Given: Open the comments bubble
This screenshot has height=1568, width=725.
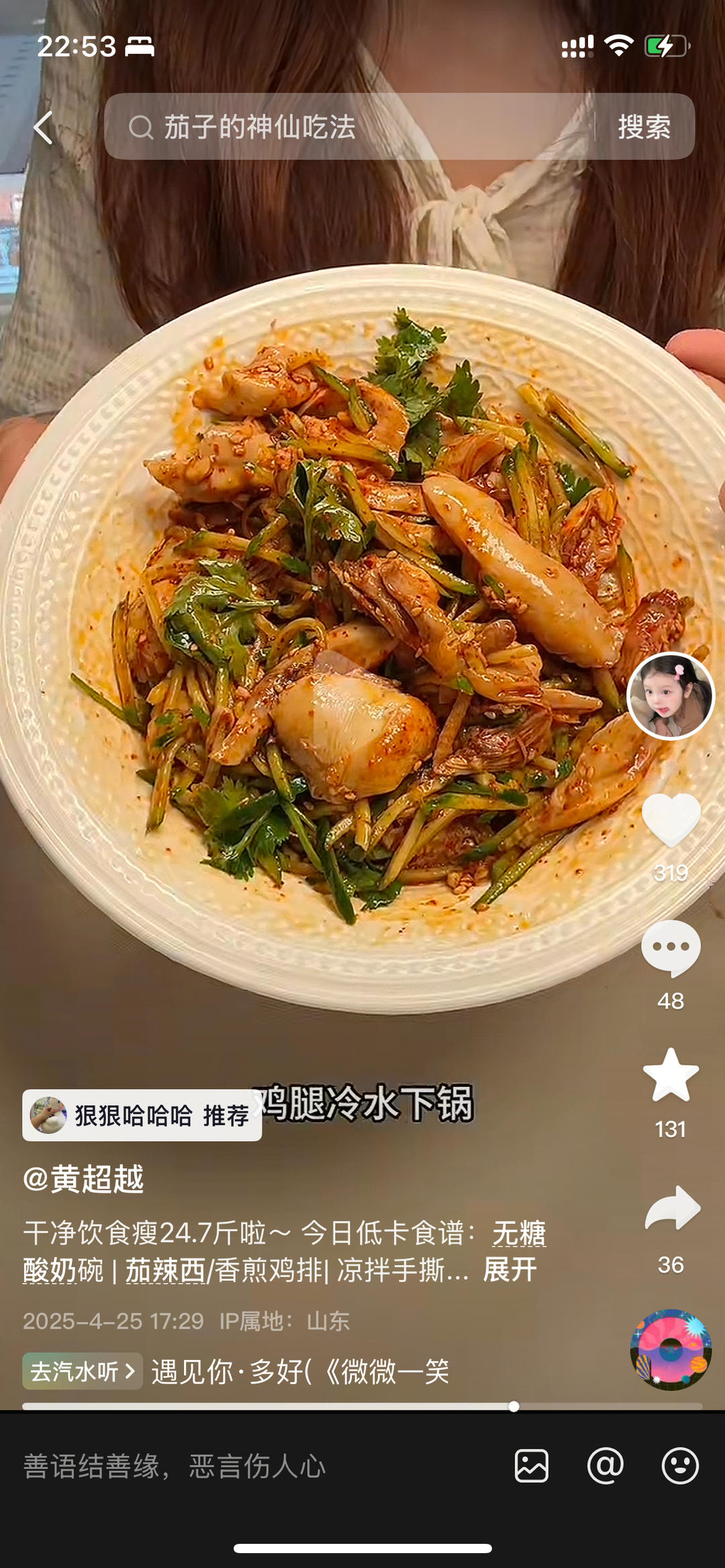Looking at the screenshot, I should 671,947.
